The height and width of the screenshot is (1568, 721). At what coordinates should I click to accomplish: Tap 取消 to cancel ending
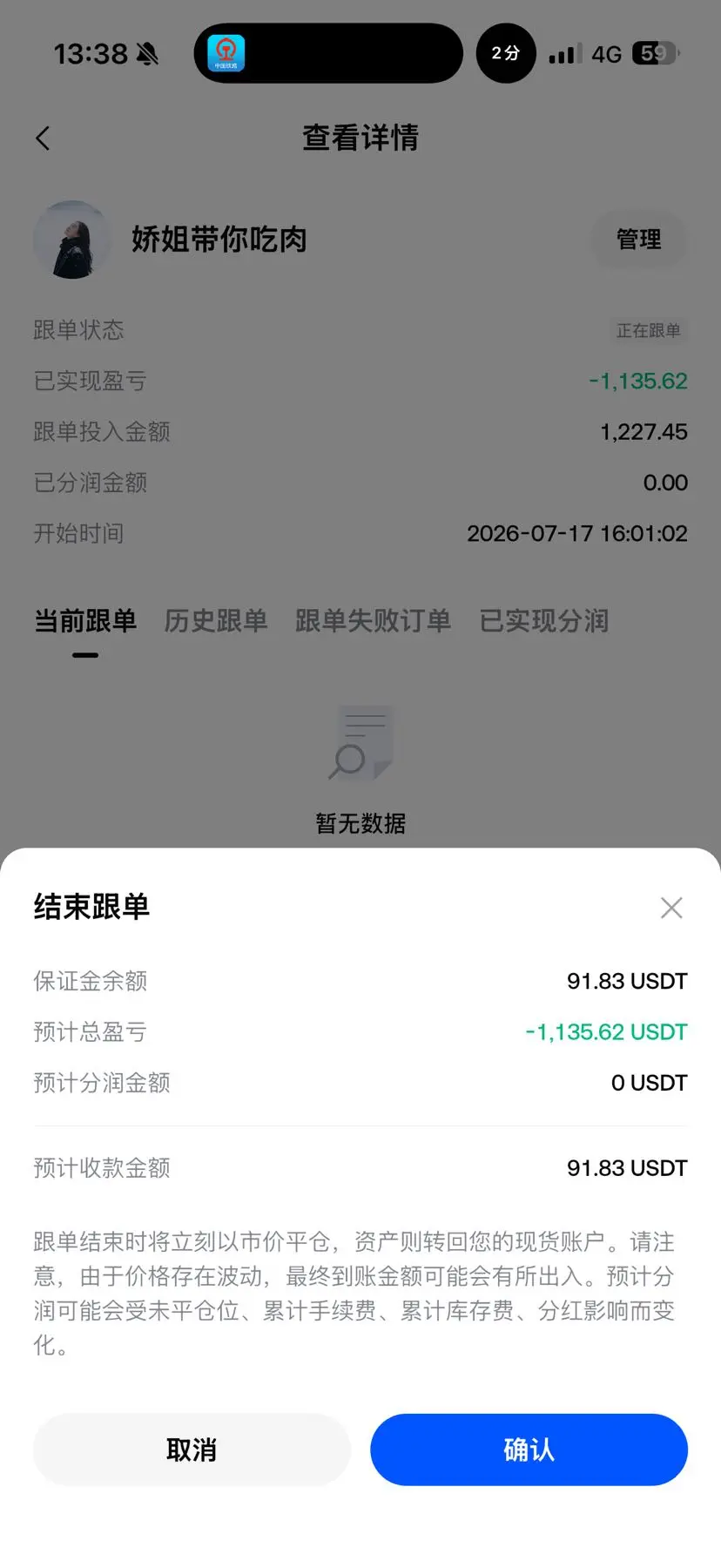coord(192,1450)
